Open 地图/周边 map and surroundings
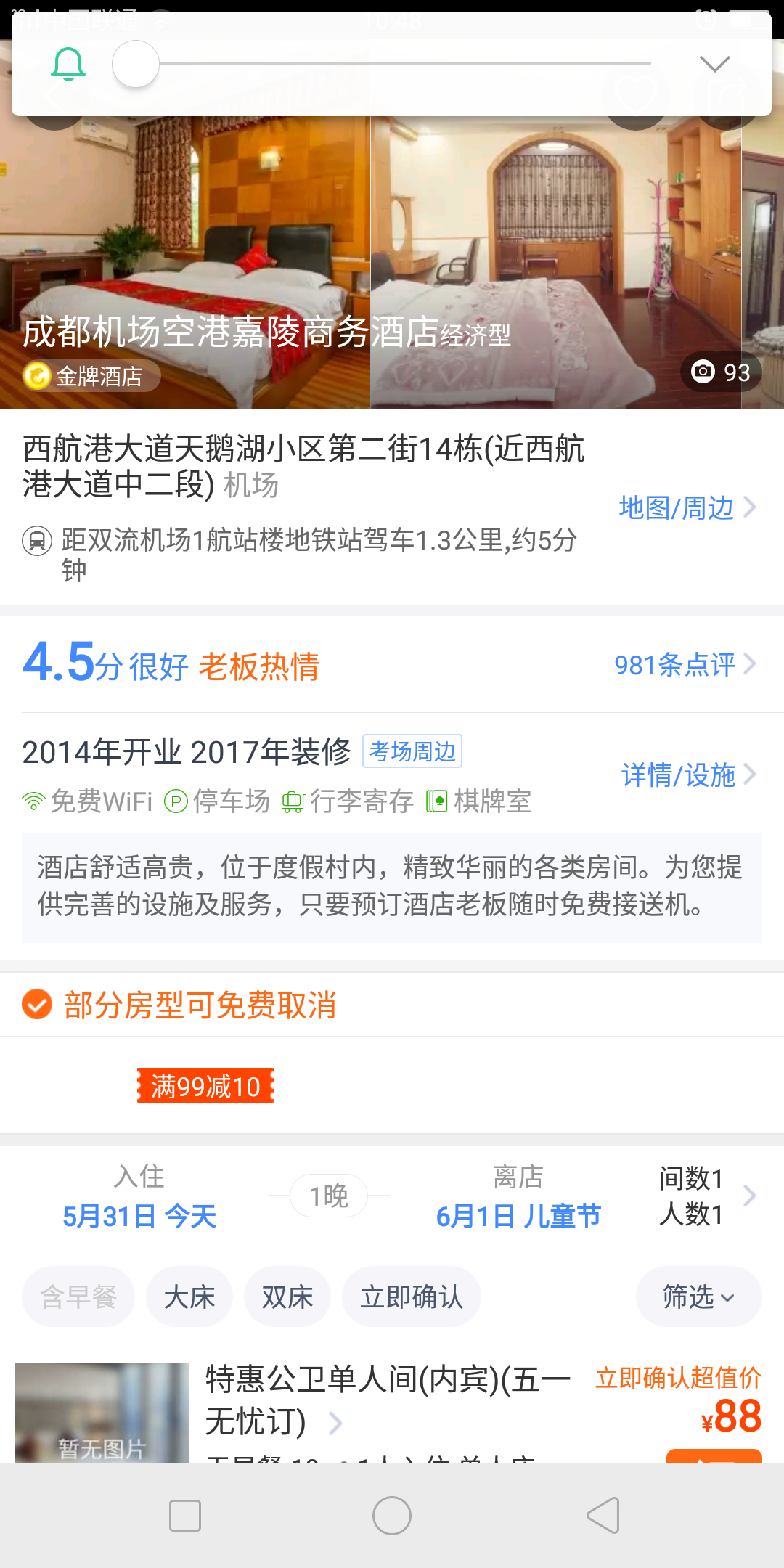Image resolution: width=784 pixels, height=1568 pixels. (687, 507)
